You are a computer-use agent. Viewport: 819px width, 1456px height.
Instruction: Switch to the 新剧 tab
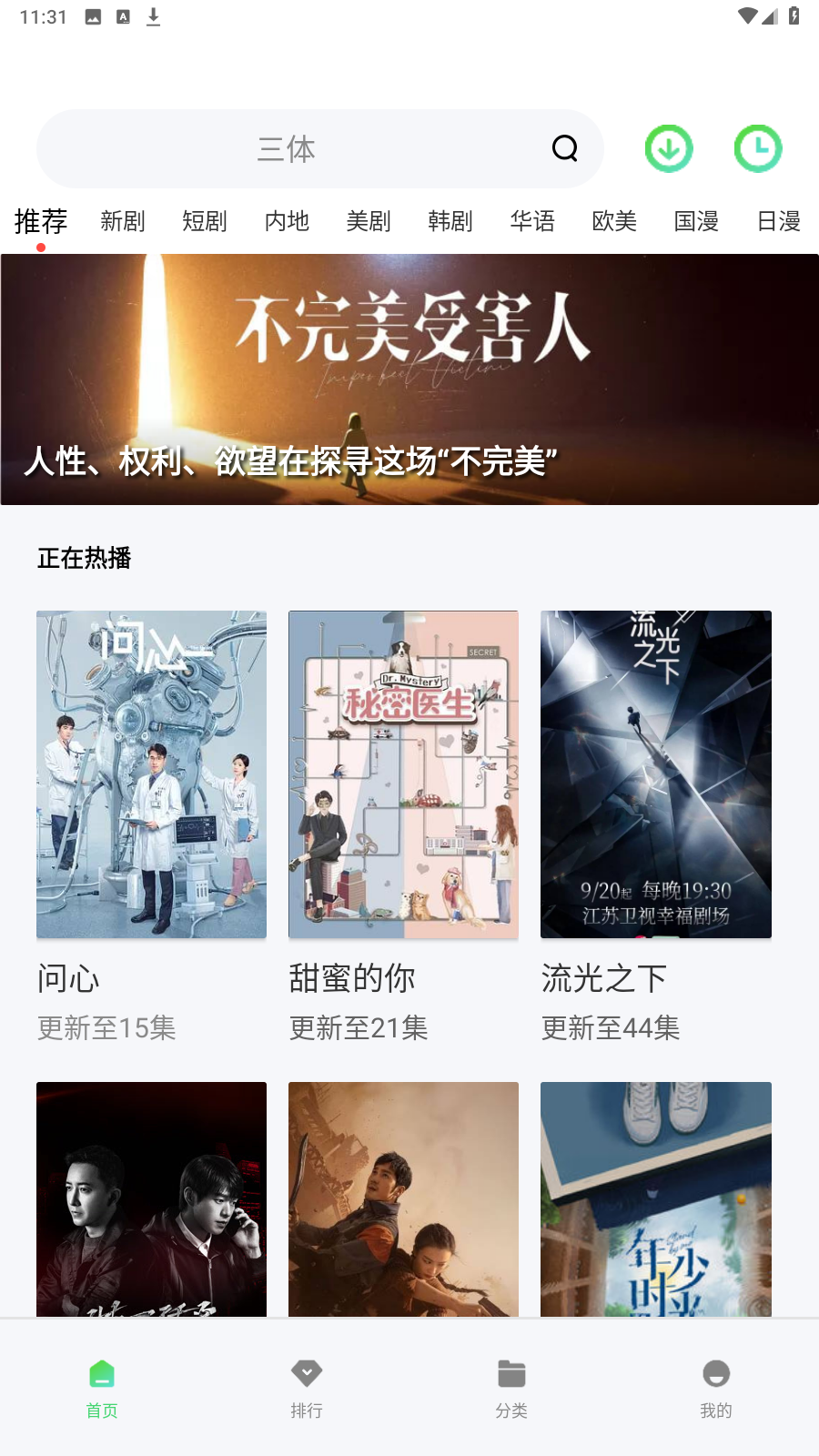point(123,221)
